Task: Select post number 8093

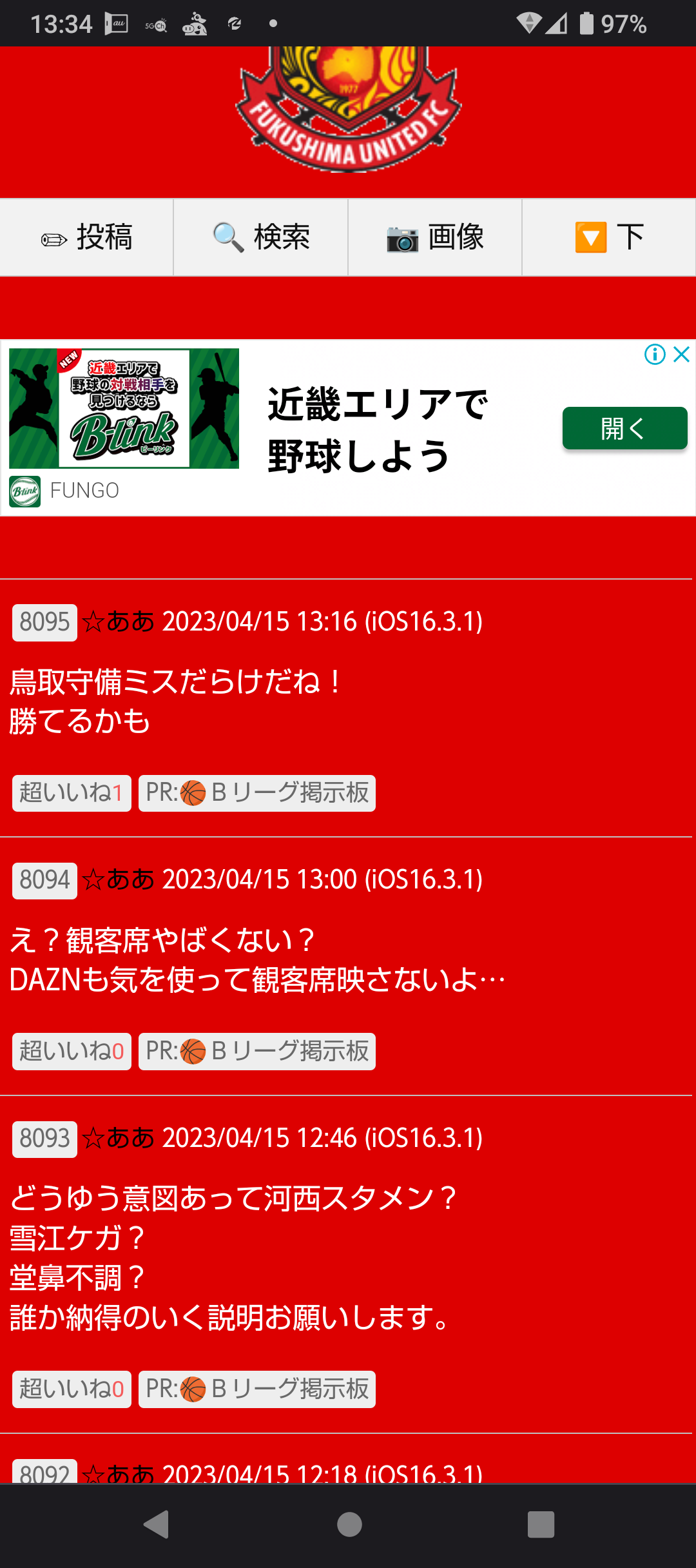Action: (x=44, y=1139)
